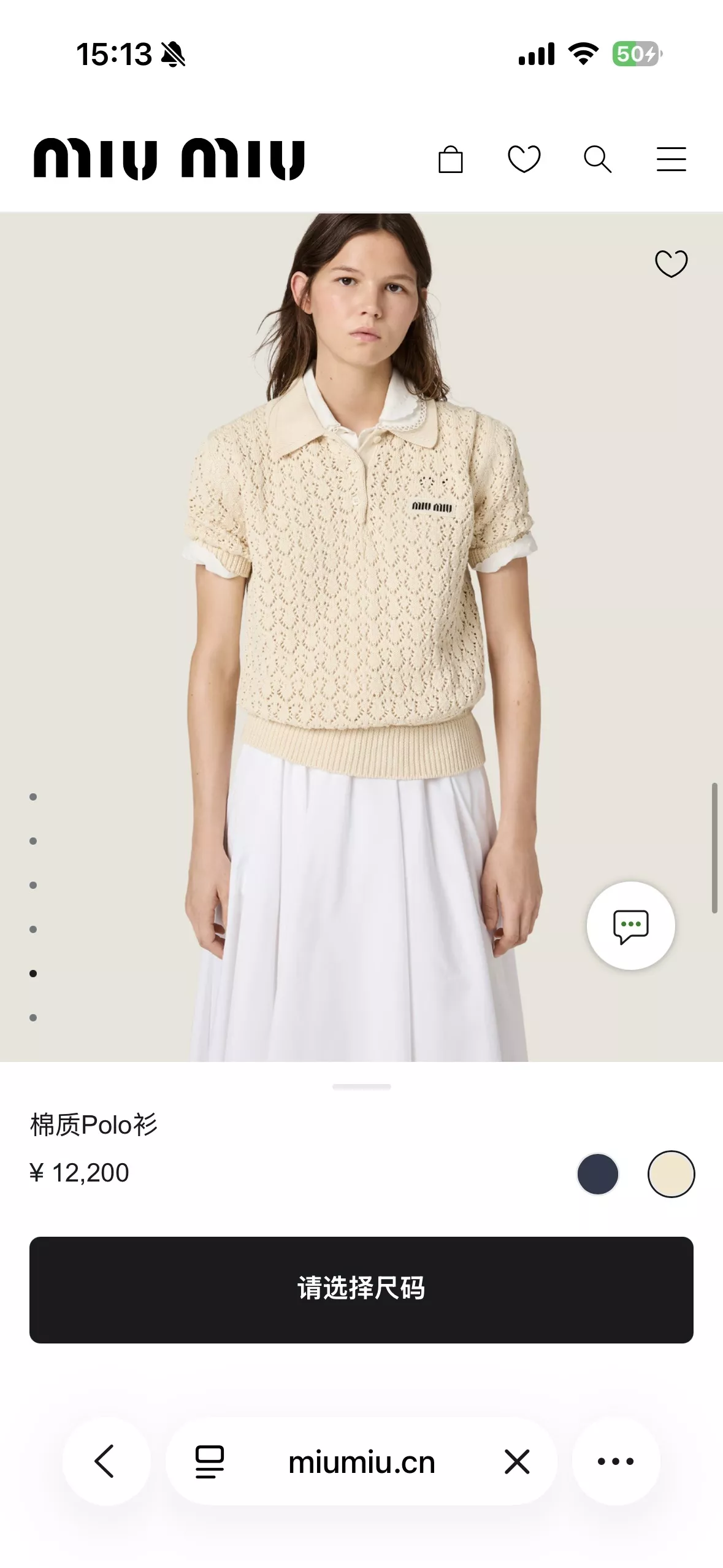Select the navy blue color swatch

(x=598, y=1174)
